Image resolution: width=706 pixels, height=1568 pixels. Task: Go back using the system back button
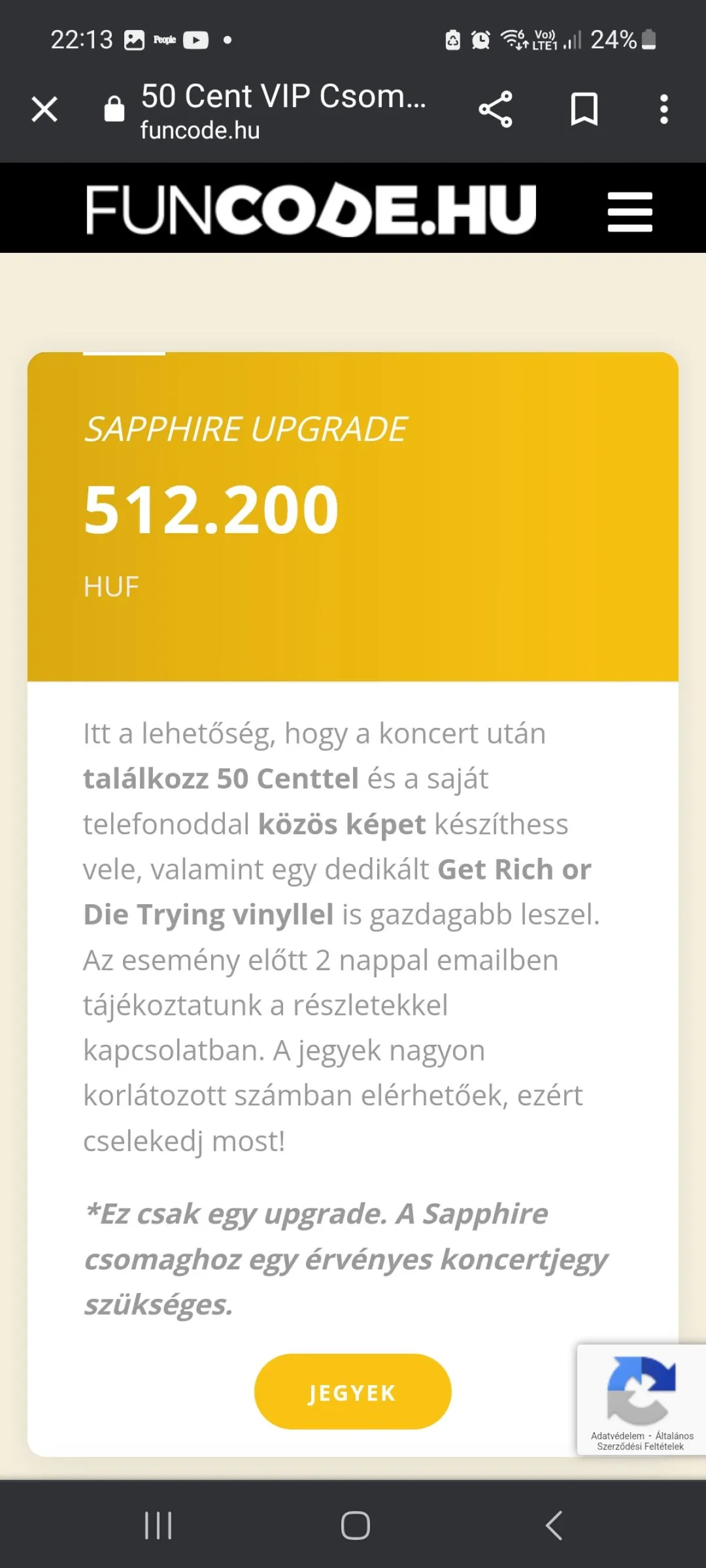[x=554, y=1526]
